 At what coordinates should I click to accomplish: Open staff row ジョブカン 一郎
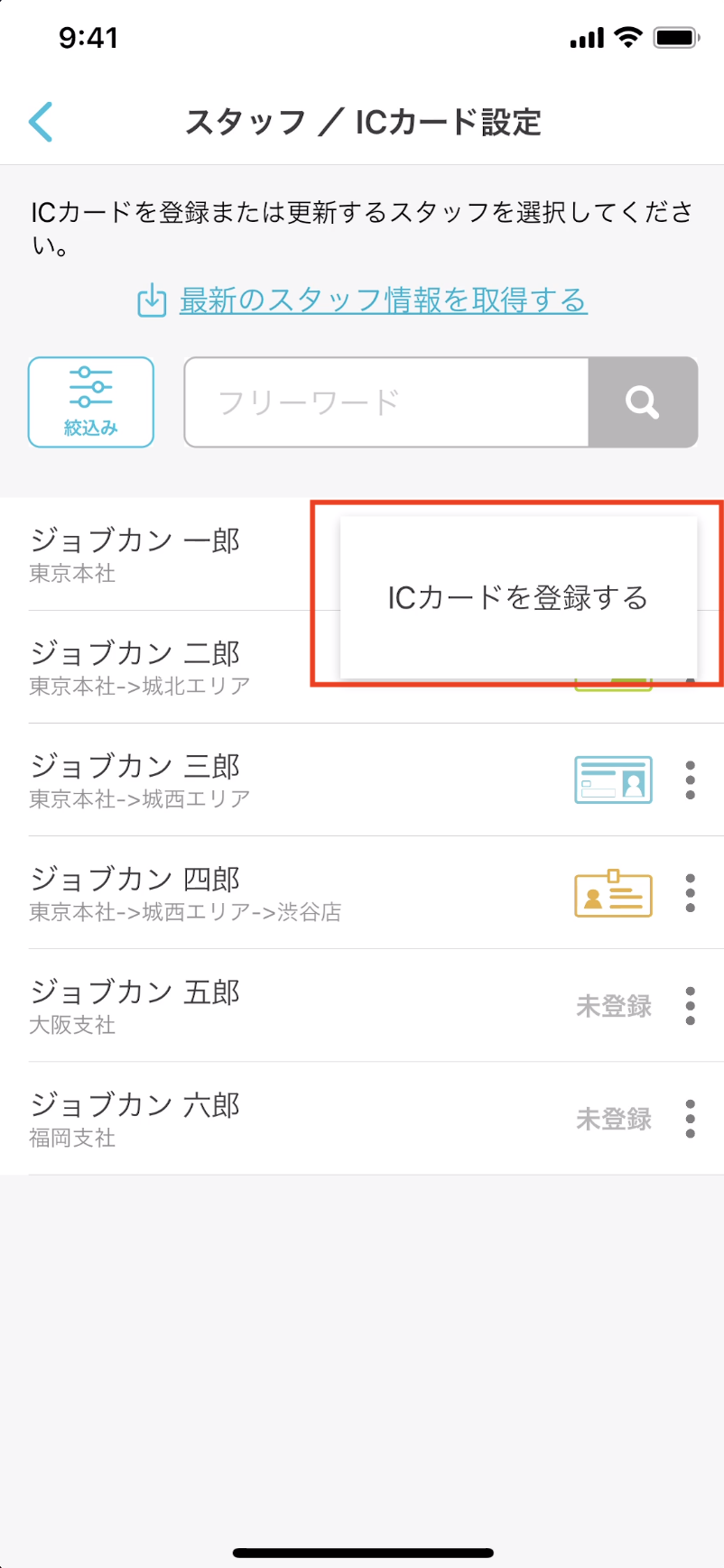coord(135,553)
